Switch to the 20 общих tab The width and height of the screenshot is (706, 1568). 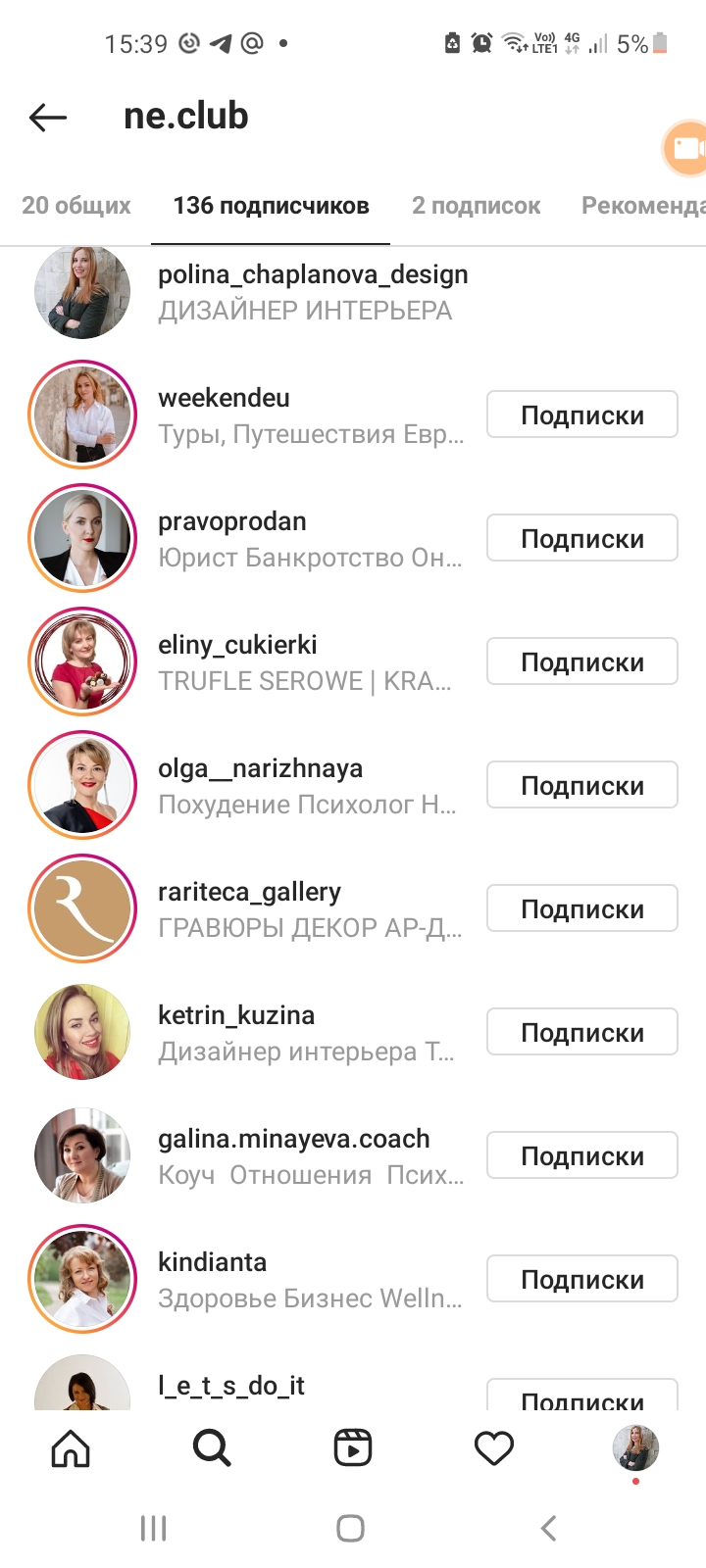pos(76,206)
